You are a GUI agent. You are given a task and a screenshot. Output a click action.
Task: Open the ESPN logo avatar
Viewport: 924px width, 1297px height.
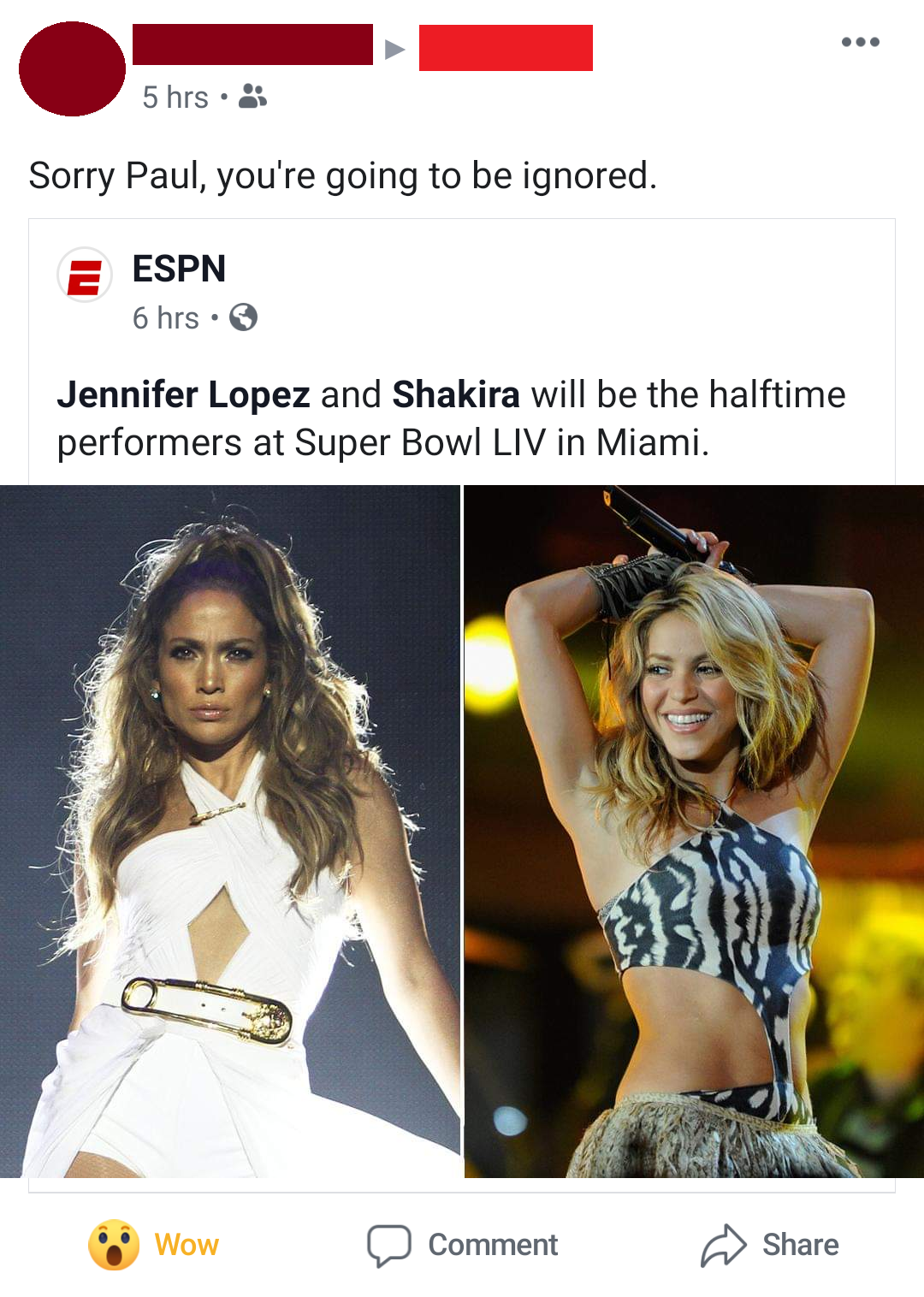(84, 275)
